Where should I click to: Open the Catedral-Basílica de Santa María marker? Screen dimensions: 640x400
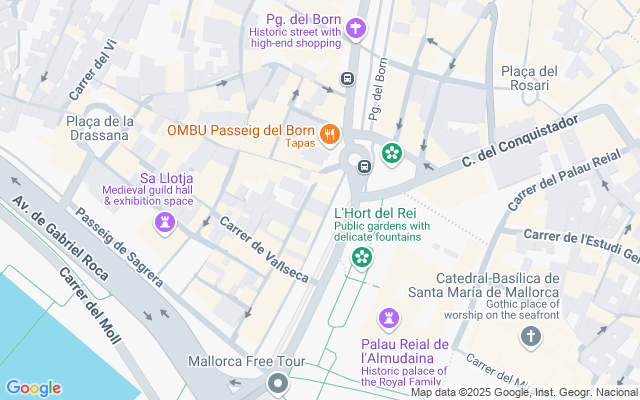pos(530,336)
